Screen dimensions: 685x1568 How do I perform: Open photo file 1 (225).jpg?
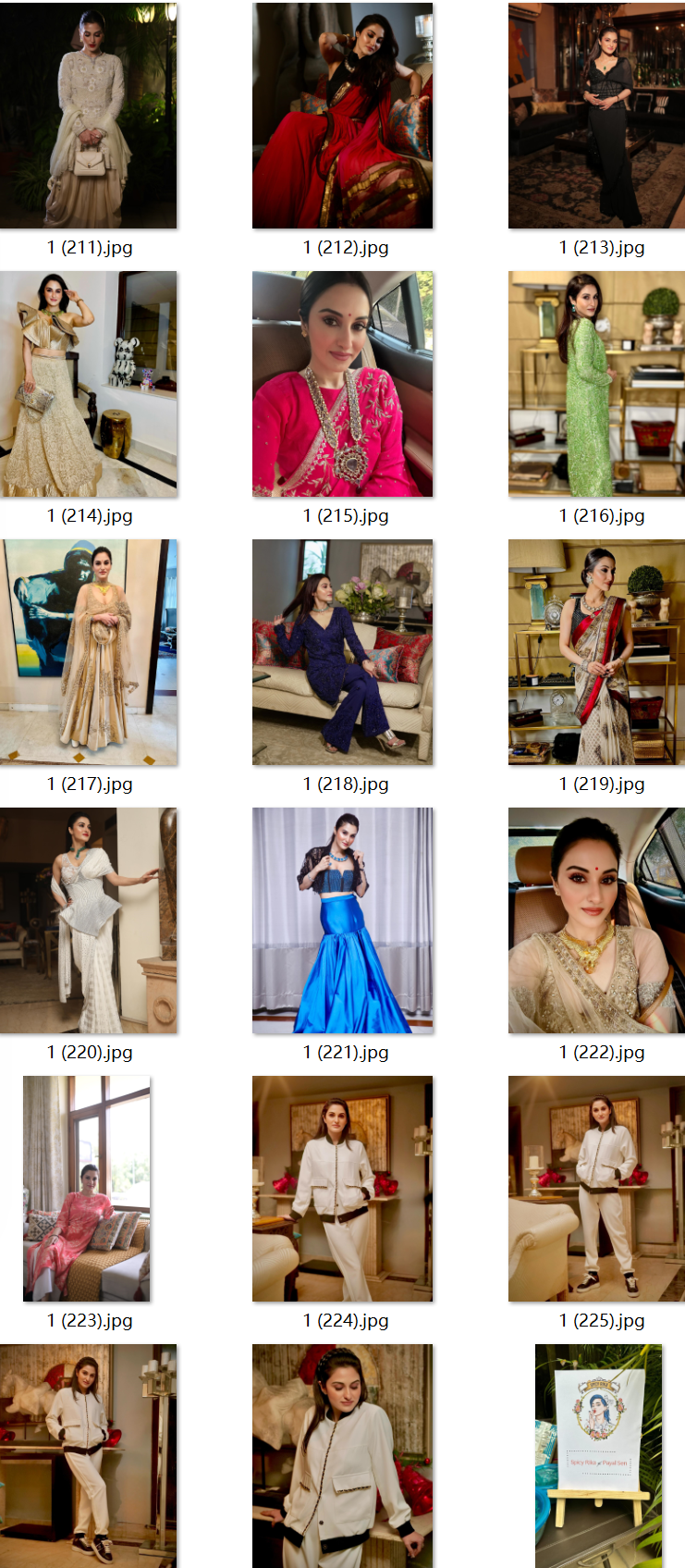tap(596, 1189)
